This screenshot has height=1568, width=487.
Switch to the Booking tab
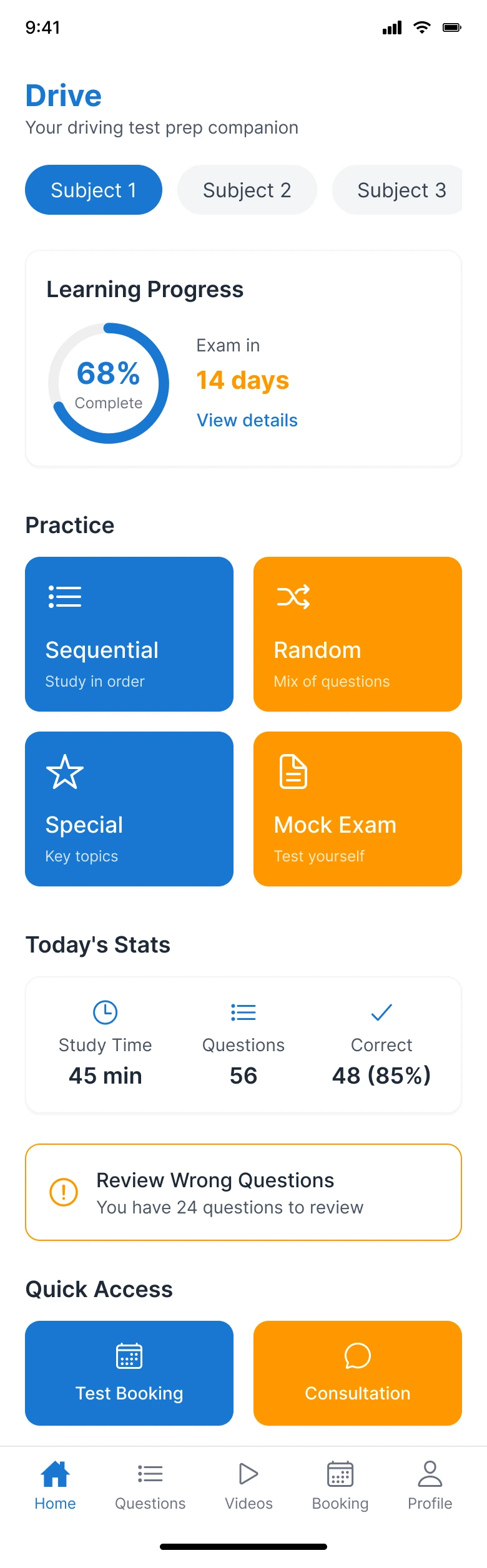click(x=340, y=1486)
